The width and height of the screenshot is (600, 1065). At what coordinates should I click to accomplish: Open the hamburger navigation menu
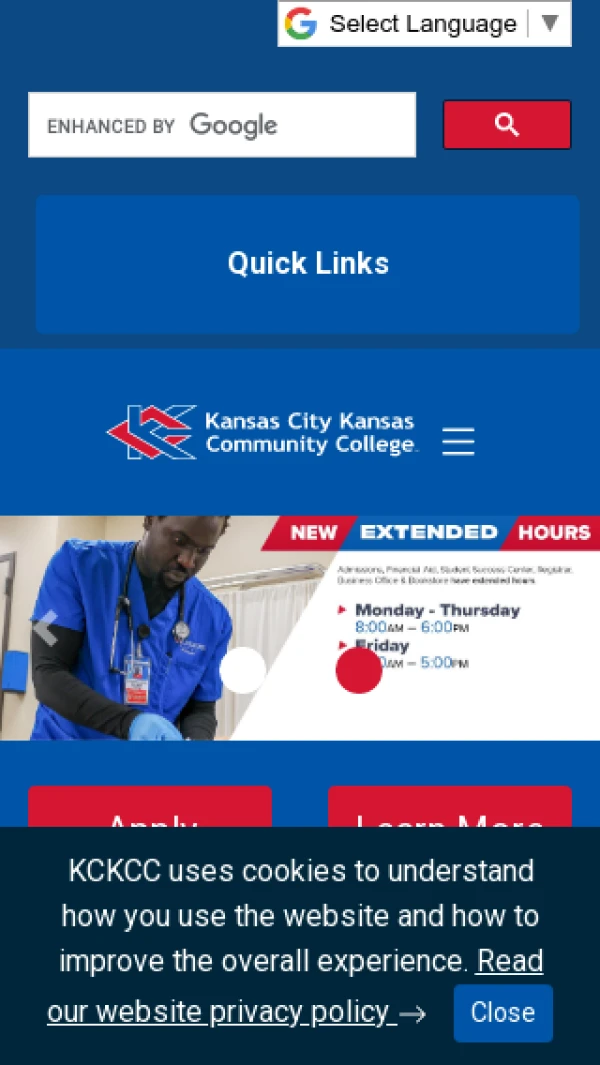click(458, 441)
